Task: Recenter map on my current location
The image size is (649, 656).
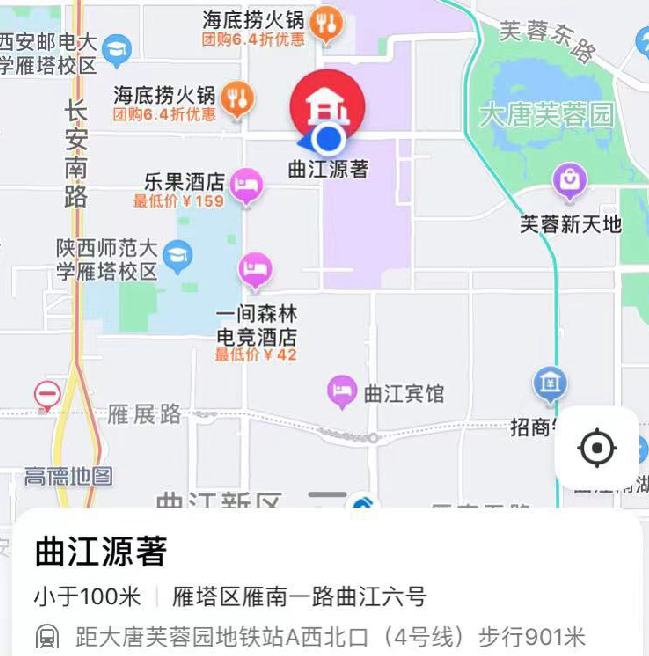Action: 597,448
